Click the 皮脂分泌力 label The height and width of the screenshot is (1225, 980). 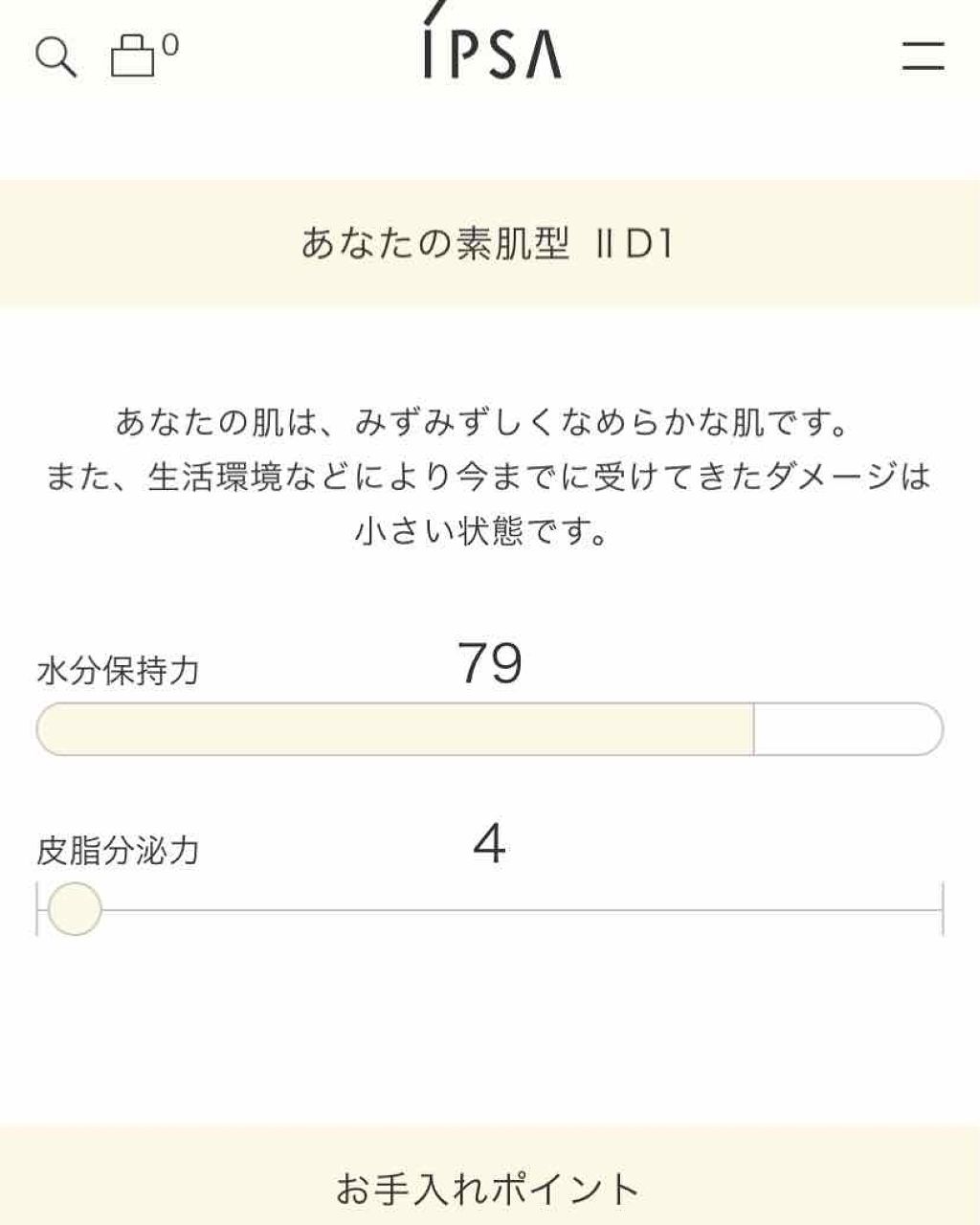tap(115, 850)
